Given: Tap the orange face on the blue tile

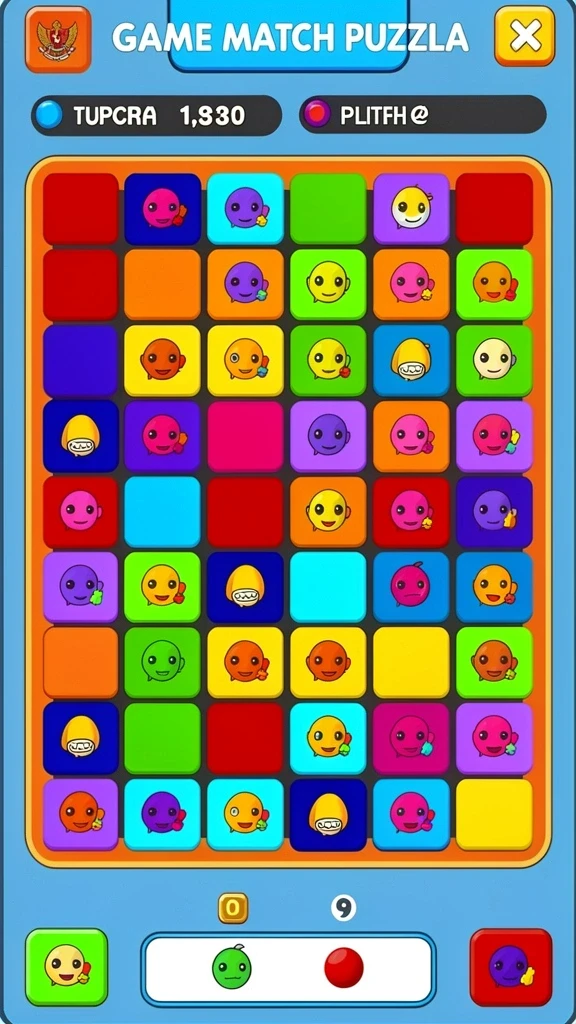Looking at the screenshot, I should pyautogui.click(x=494, y=586).
